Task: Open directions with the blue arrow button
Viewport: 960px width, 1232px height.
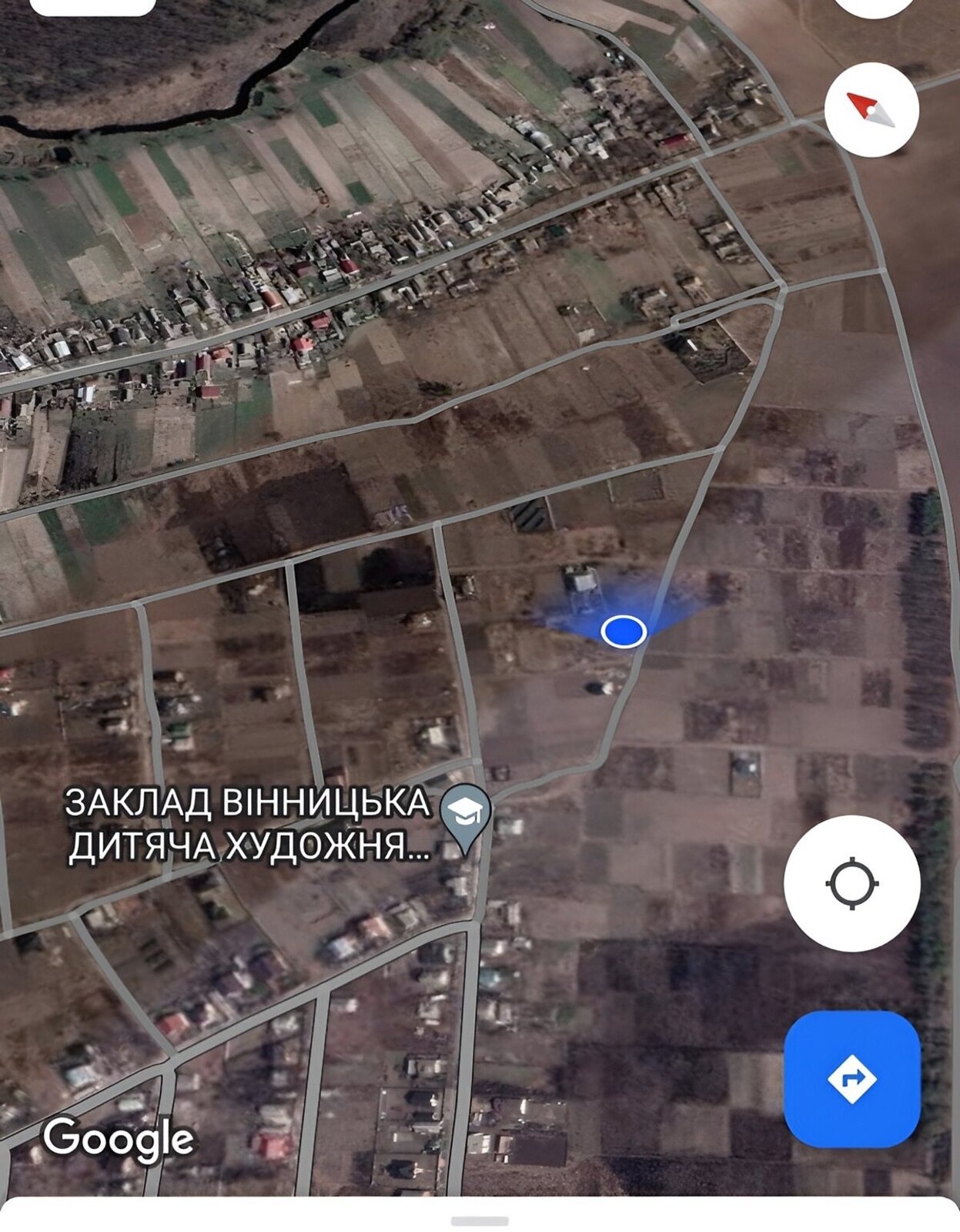Action: (851, 1079)
